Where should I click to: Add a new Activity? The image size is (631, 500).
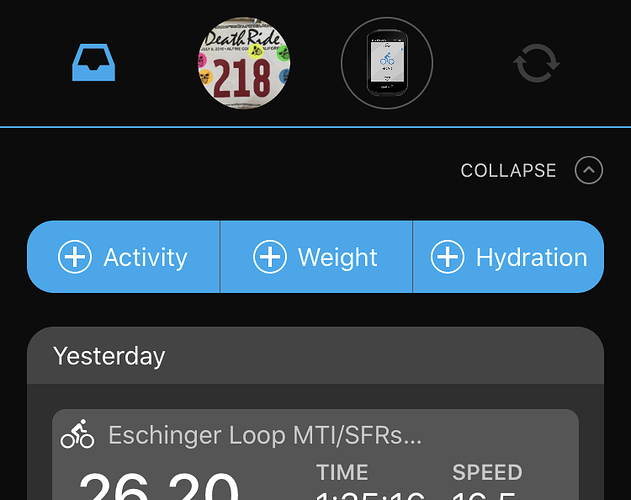124,257
